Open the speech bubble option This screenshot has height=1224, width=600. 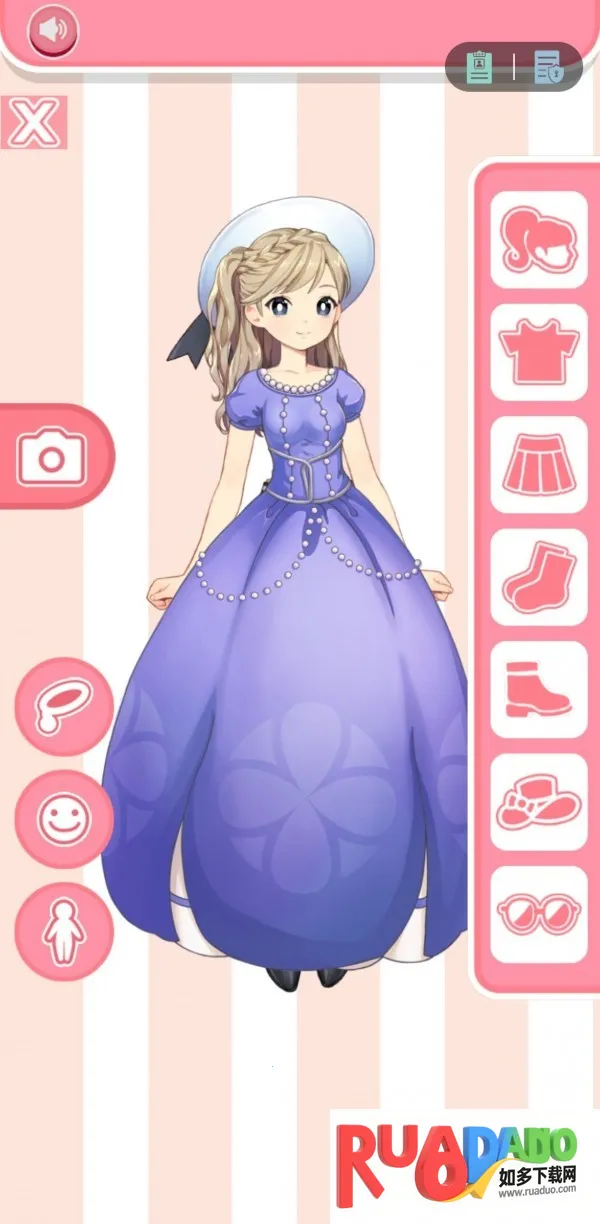[63, 706]
